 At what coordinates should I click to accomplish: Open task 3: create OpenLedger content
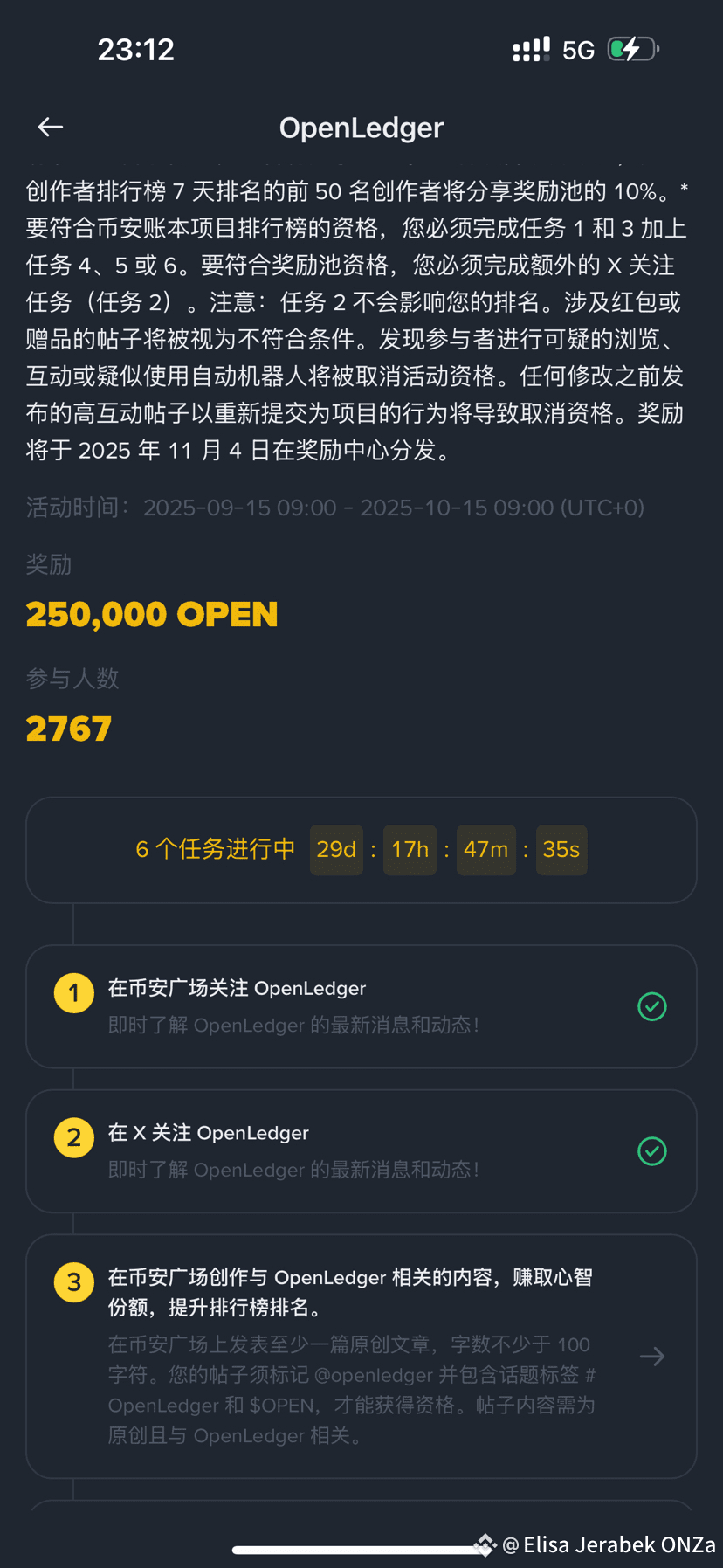pyautogui.click(x=361, y=1355)
